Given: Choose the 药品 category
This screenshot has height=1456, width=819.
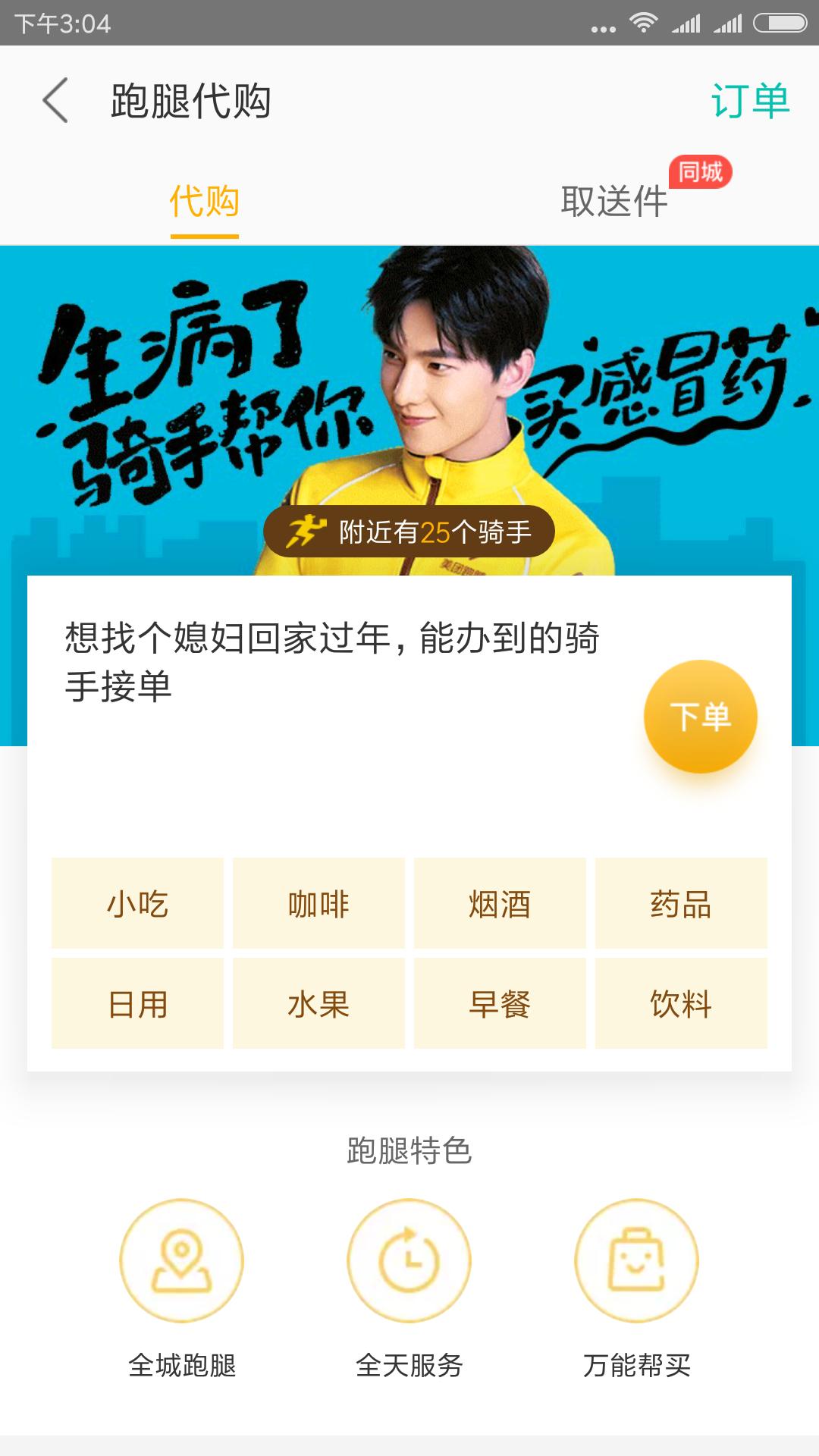Looking at the screenshot, I should pyautogui.click(x=682, y=903).
